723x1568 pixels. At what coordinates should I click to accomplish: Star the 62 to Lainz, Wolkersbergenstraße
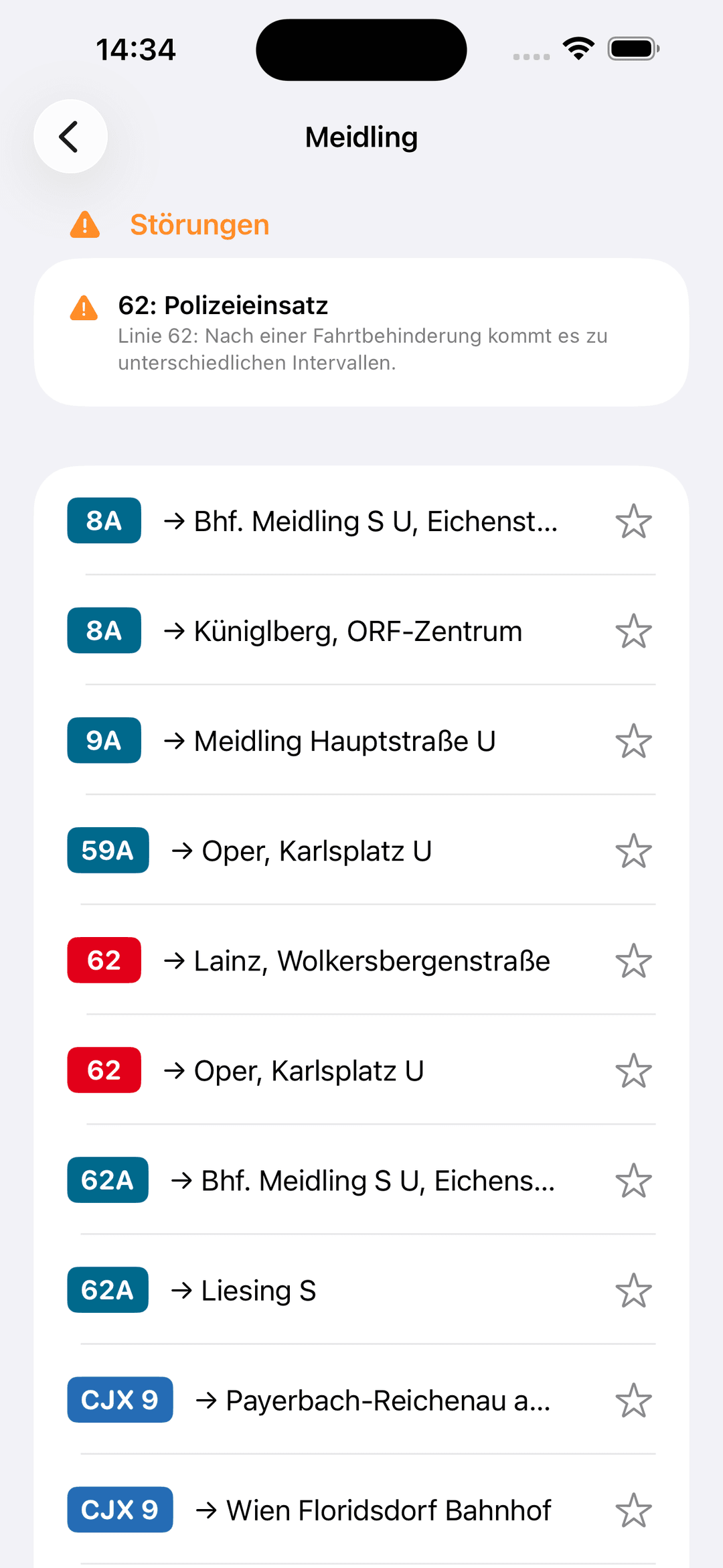pos(633,960)
